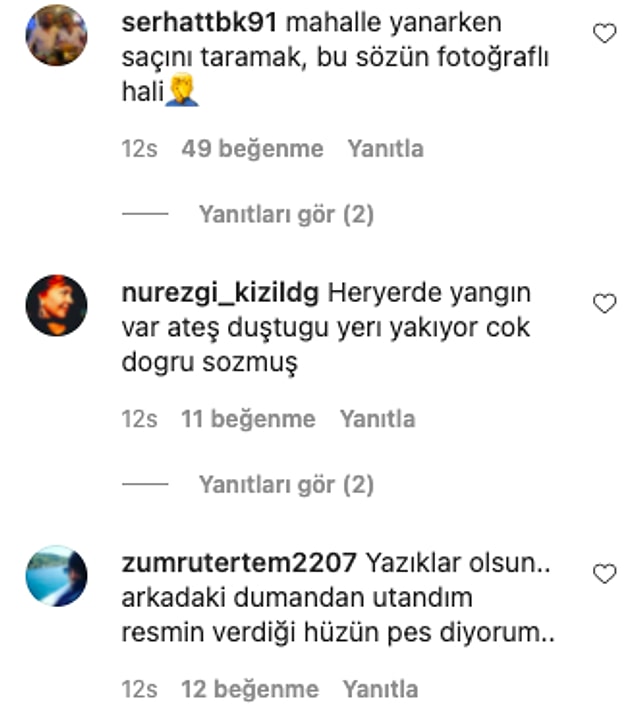Reply to serhattbk91's comment

(385, 149)
